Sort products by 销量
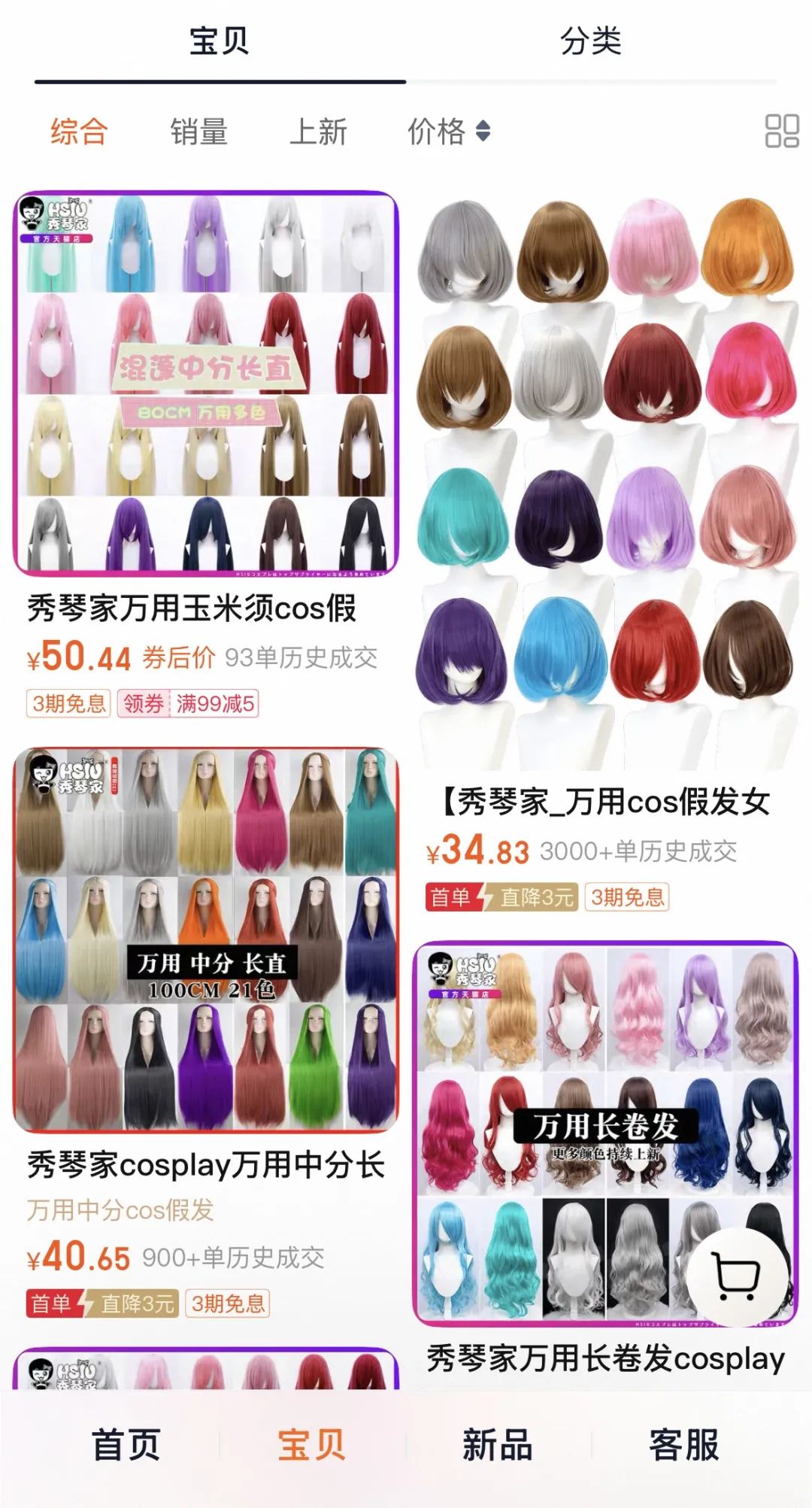Viewport: 812px width, 1508px height. point(198,132)
